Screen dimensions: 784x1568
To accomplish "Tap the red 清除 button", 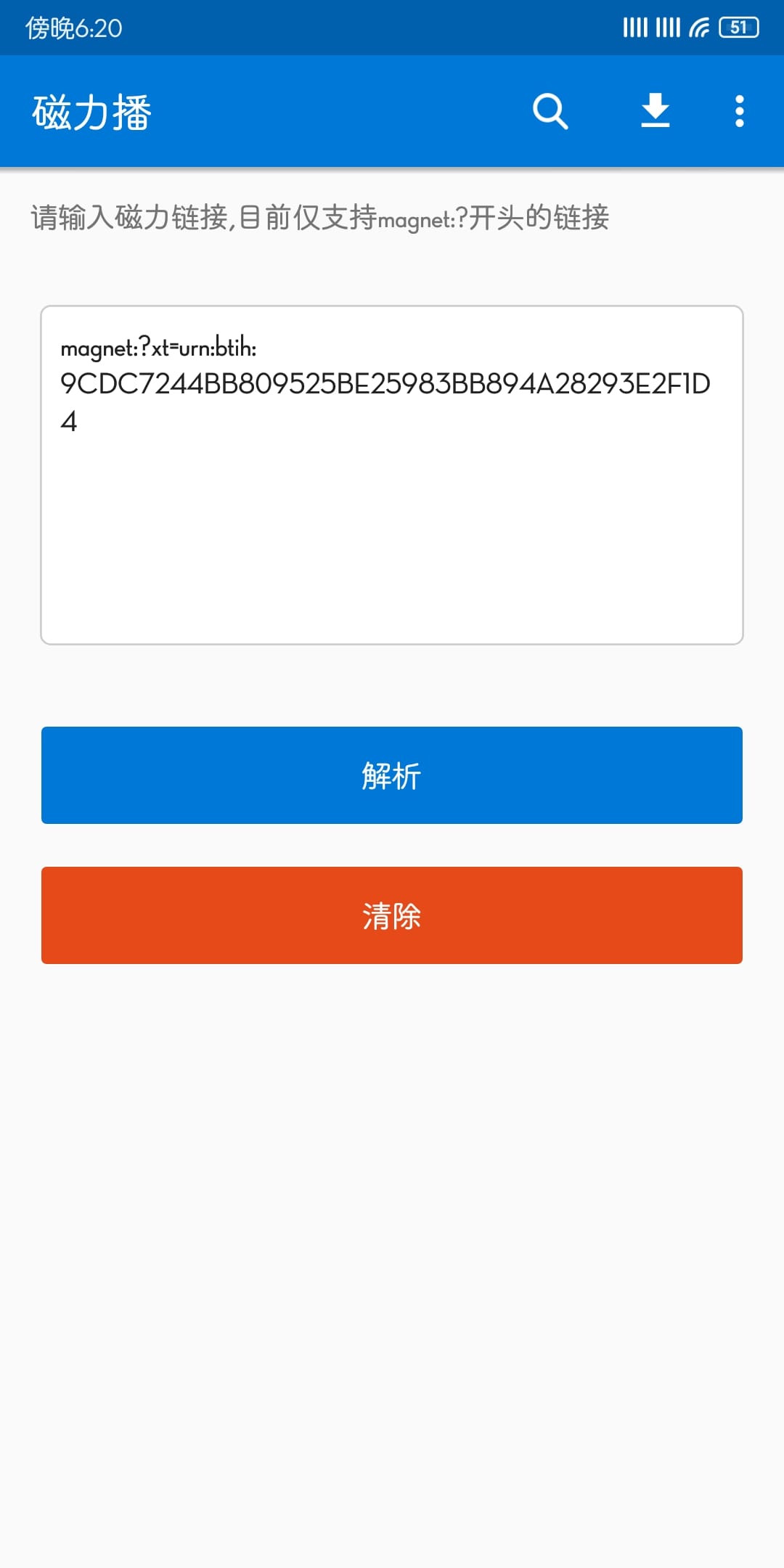I will 392,915.
